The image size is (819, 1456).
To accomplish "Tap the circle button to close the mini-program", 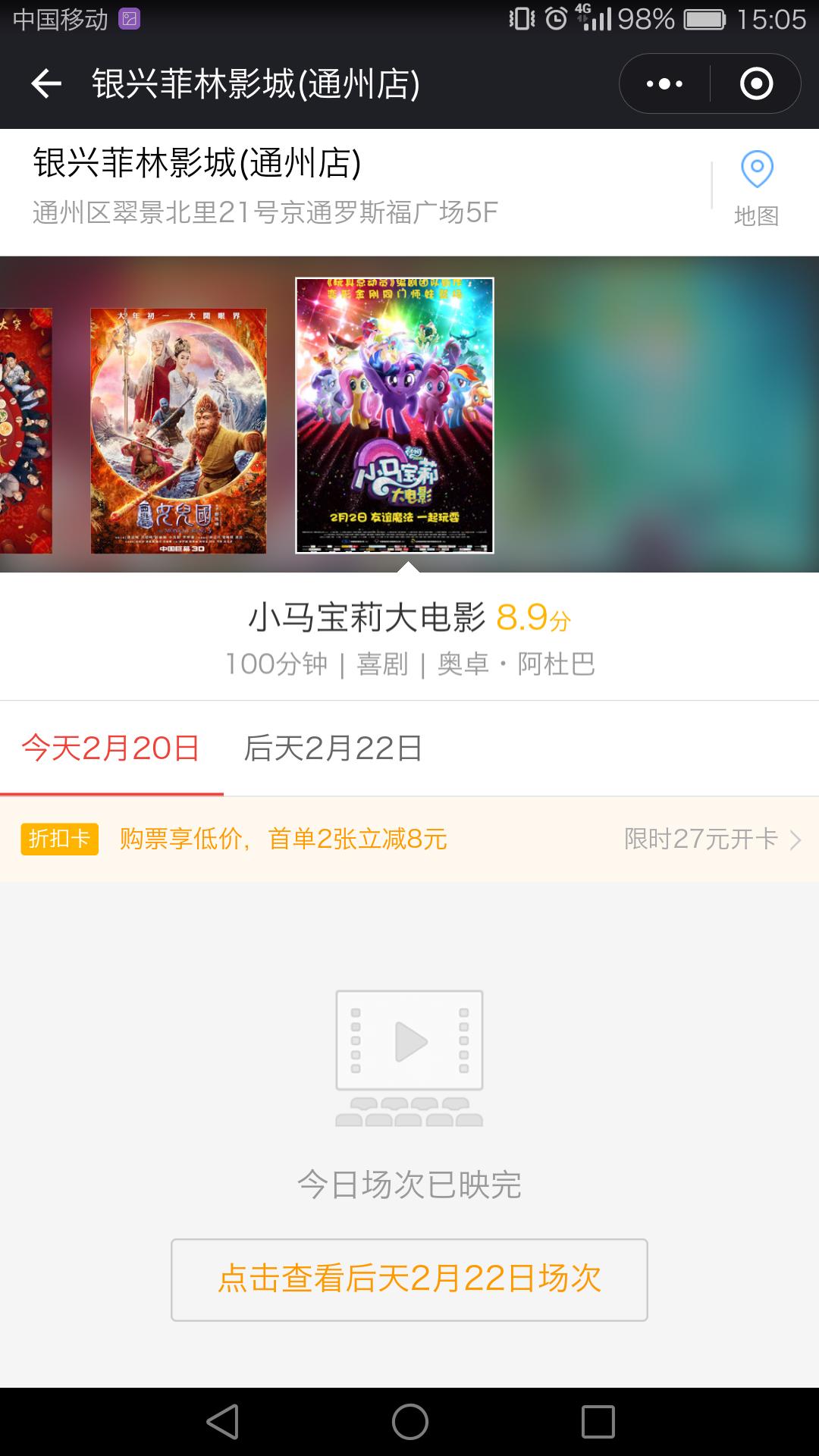I will coord(757,83).
